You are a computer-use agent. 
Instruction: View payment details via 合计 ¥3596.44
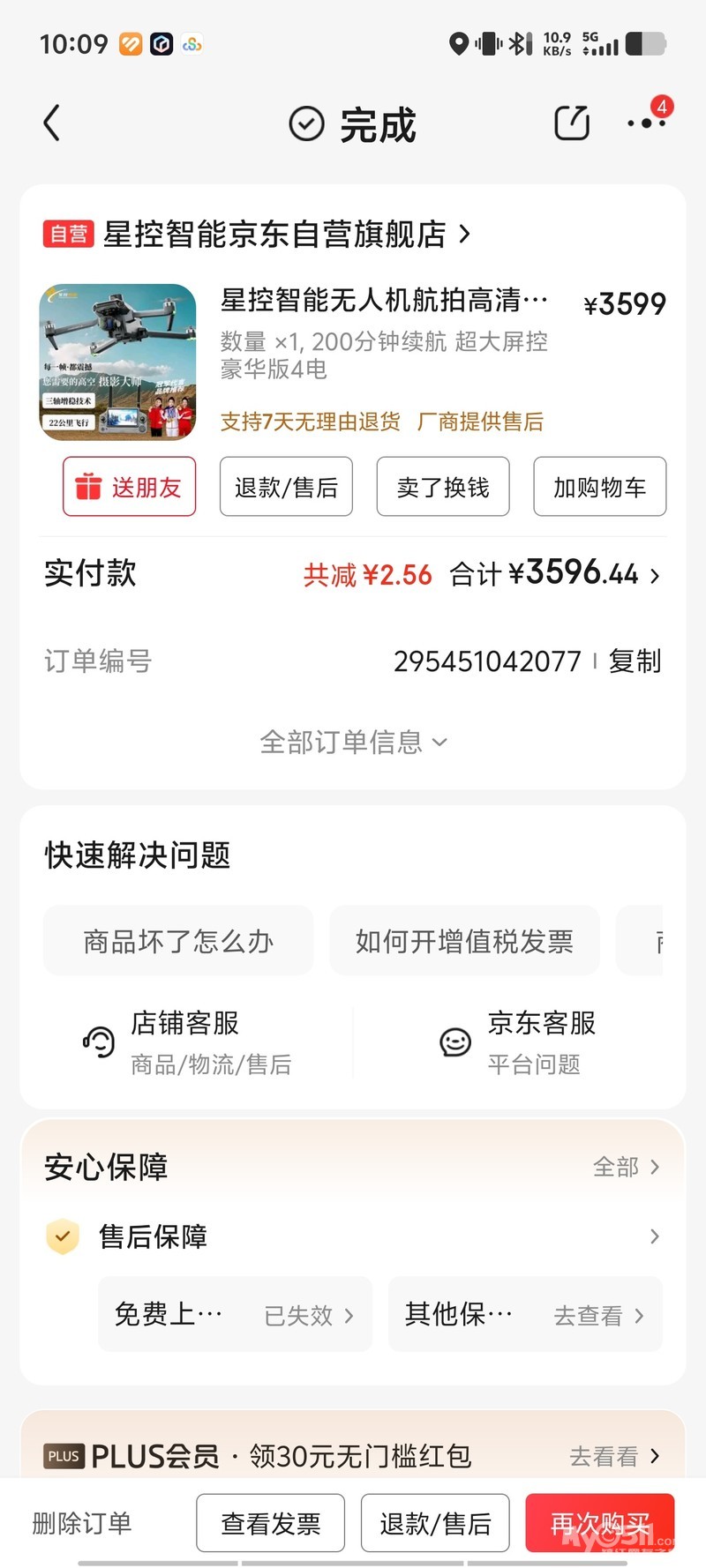[556, 575]
